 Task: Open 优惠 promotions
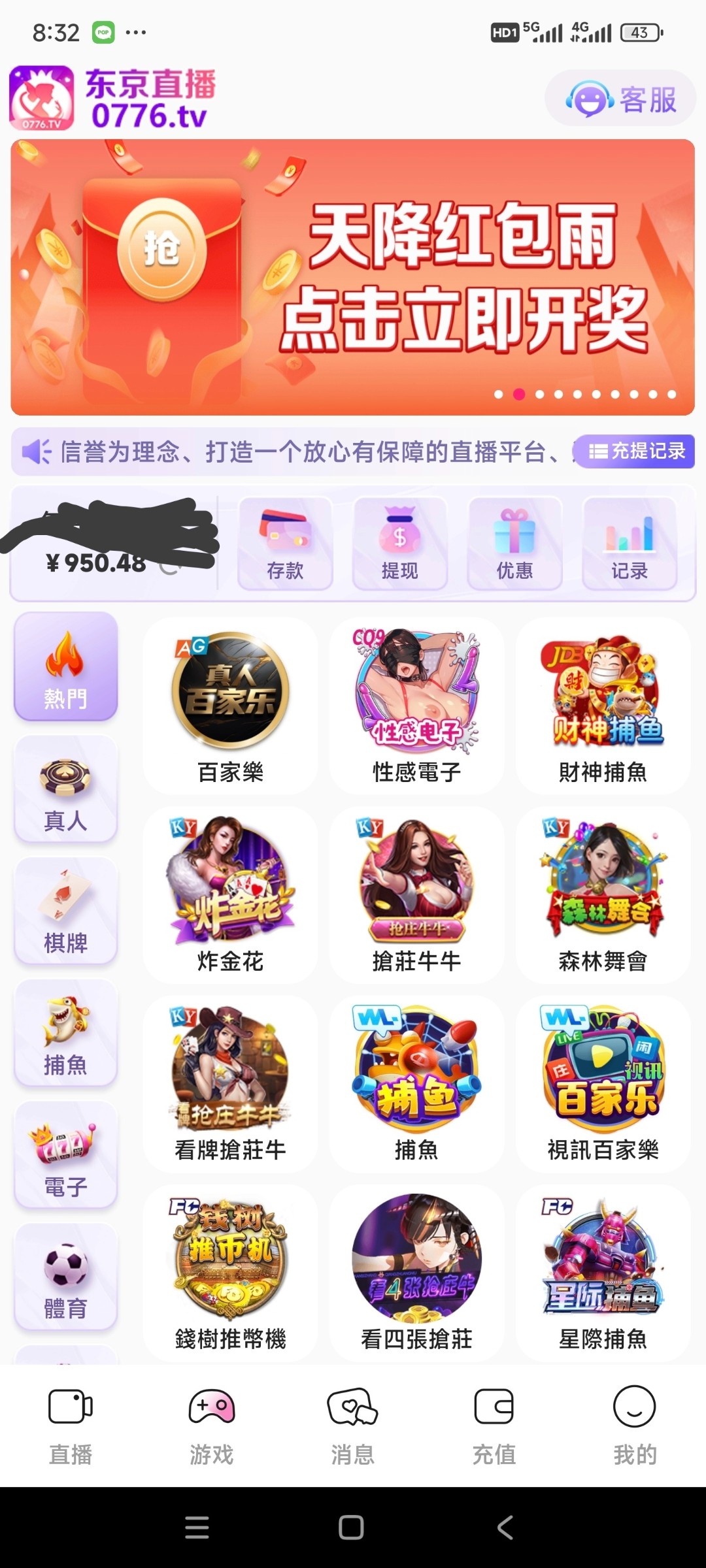coord(514,544)
